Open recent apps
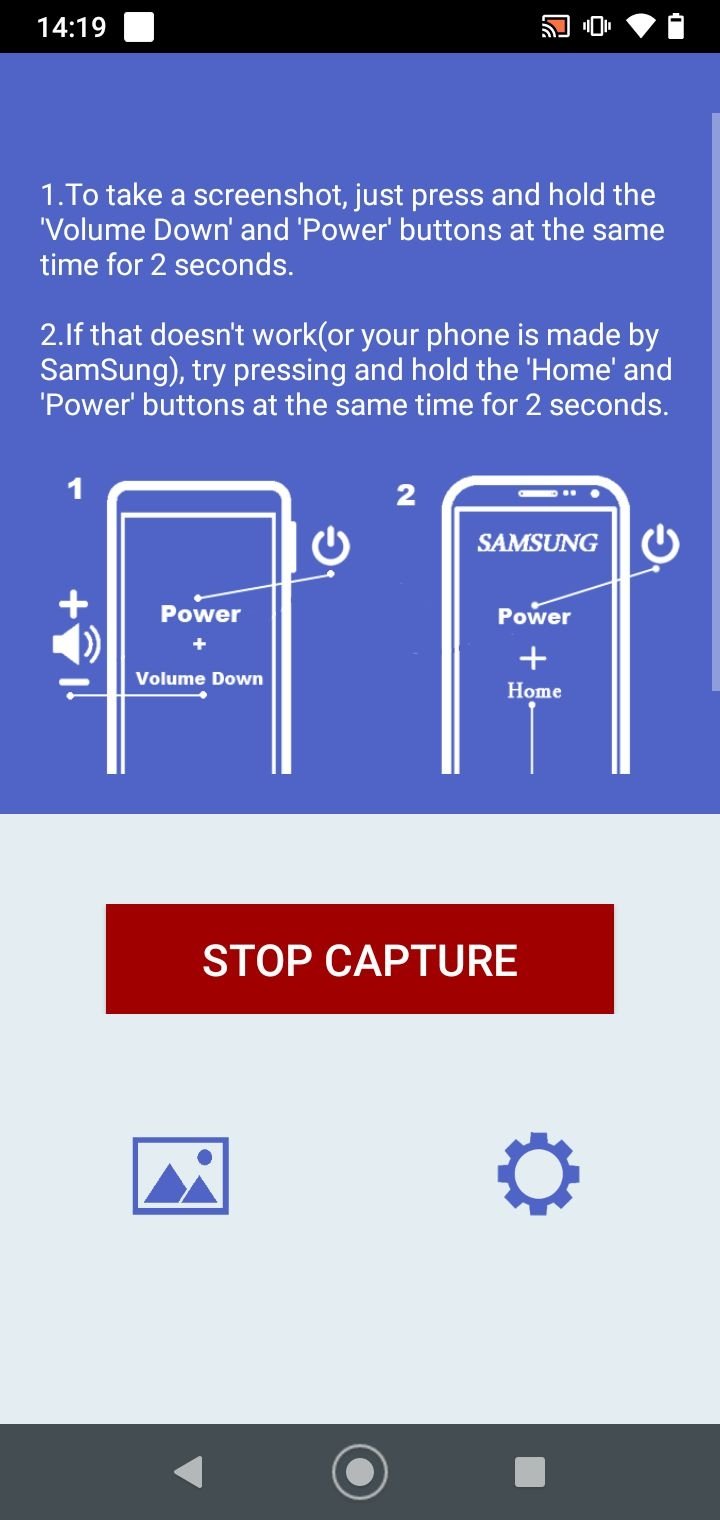The width and height of the screenshot is (720, 1520). point(530,1472)
